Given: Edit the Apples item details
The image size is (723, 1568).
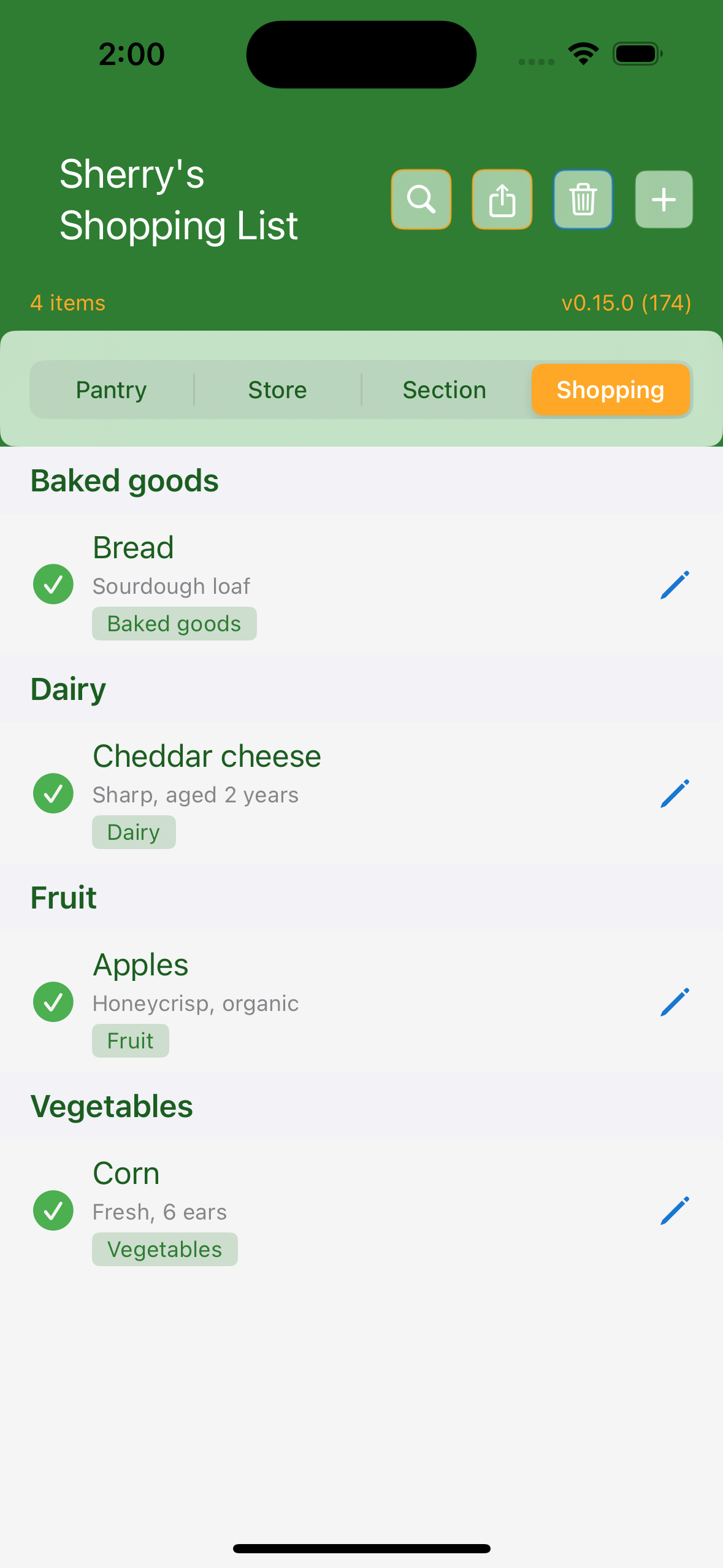Looking at the screenshot, I should point(675,1001).
